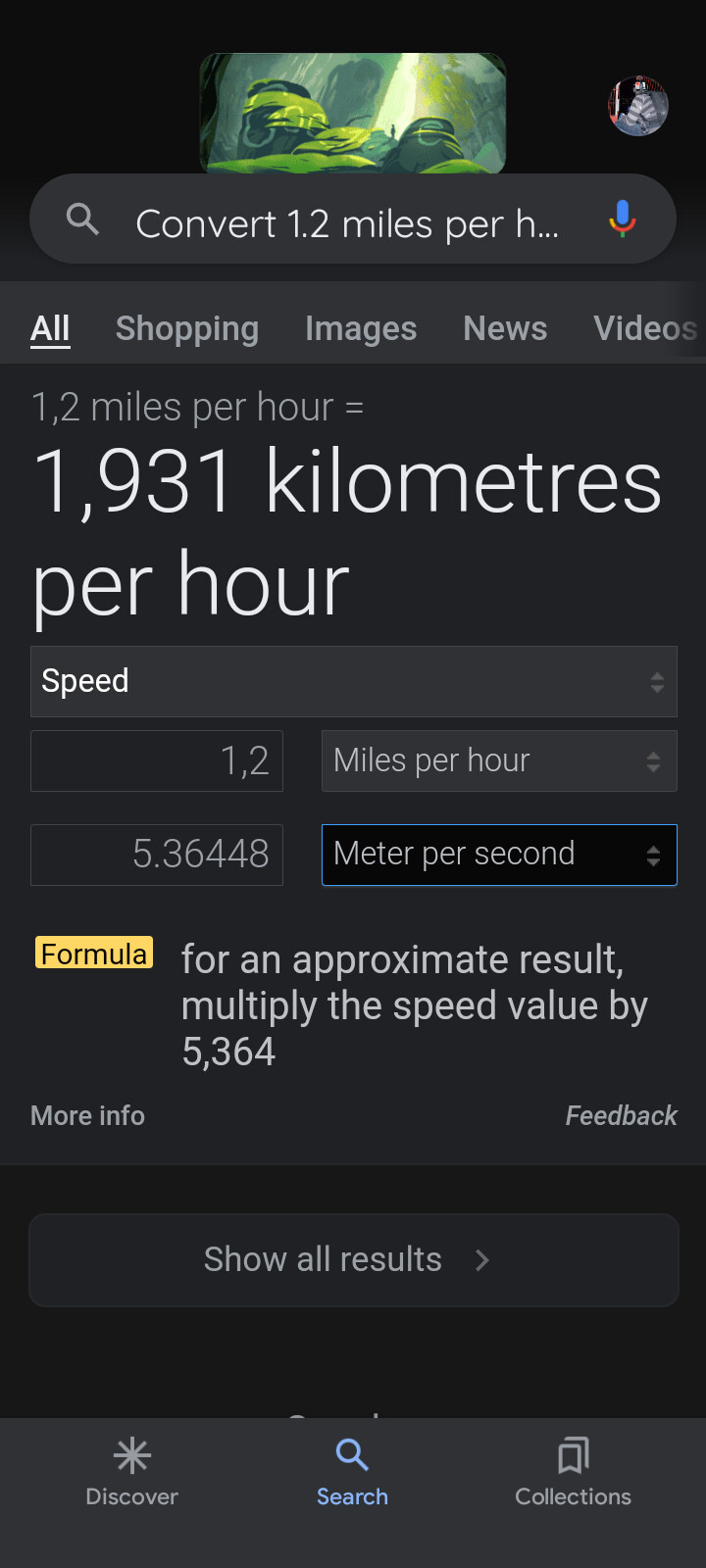Screen dimensions: 706x1568
Task: Switch to the Shopping tab
Action: tap(187, 328)
